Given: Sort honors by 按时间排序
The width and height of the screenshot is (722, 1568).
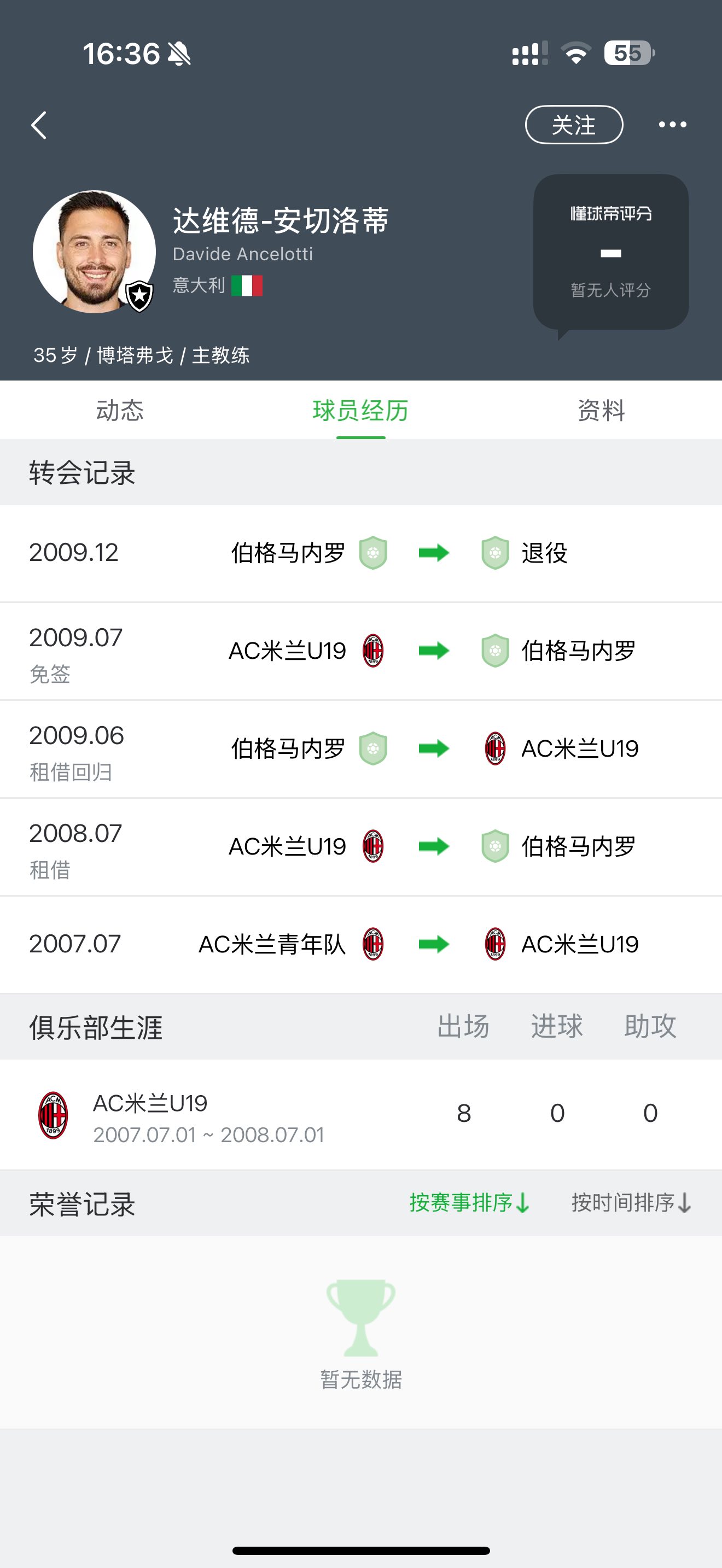Looking at the screenshot, I should click(x=631, y=1203).
